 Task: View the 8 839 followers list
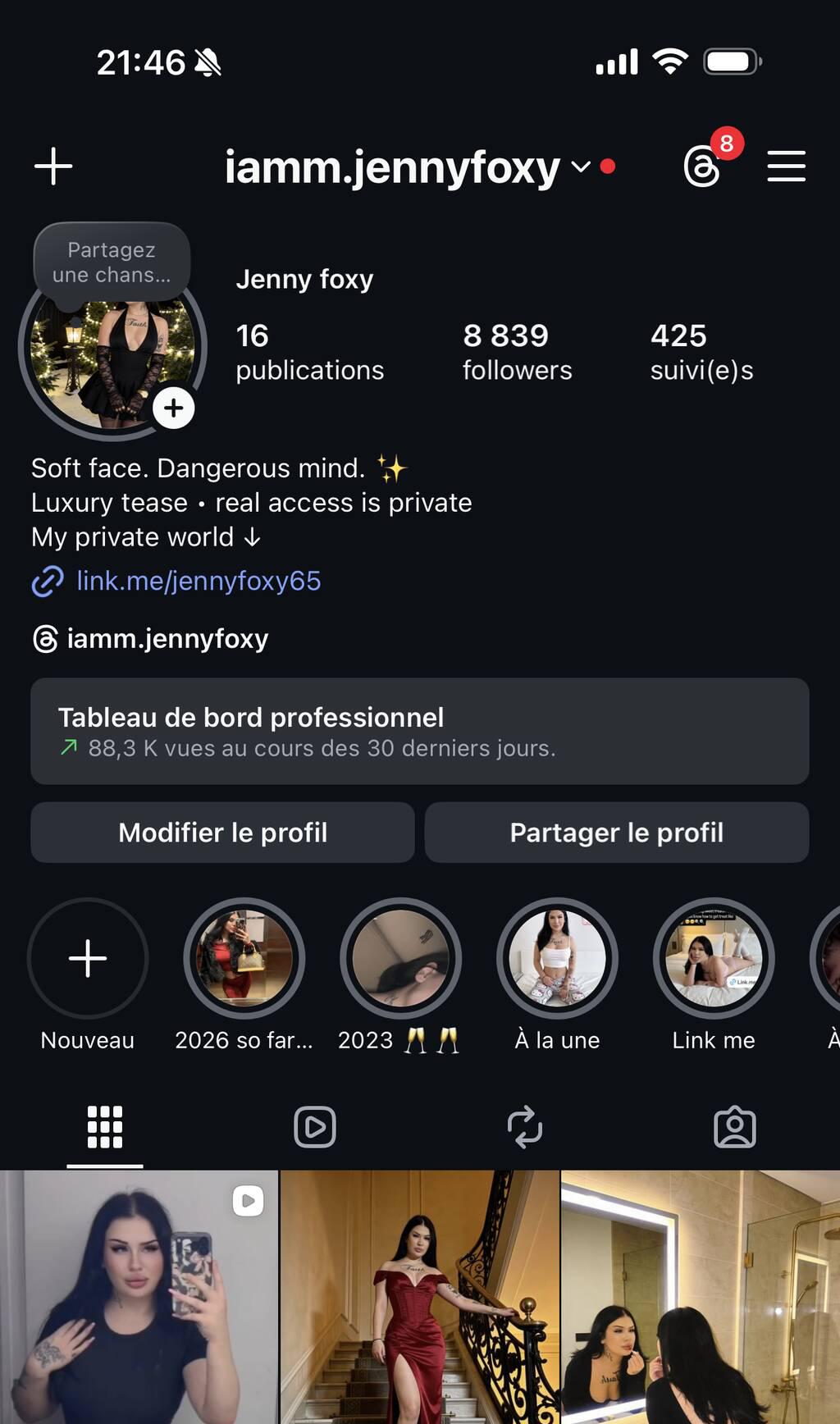point(517,352)
